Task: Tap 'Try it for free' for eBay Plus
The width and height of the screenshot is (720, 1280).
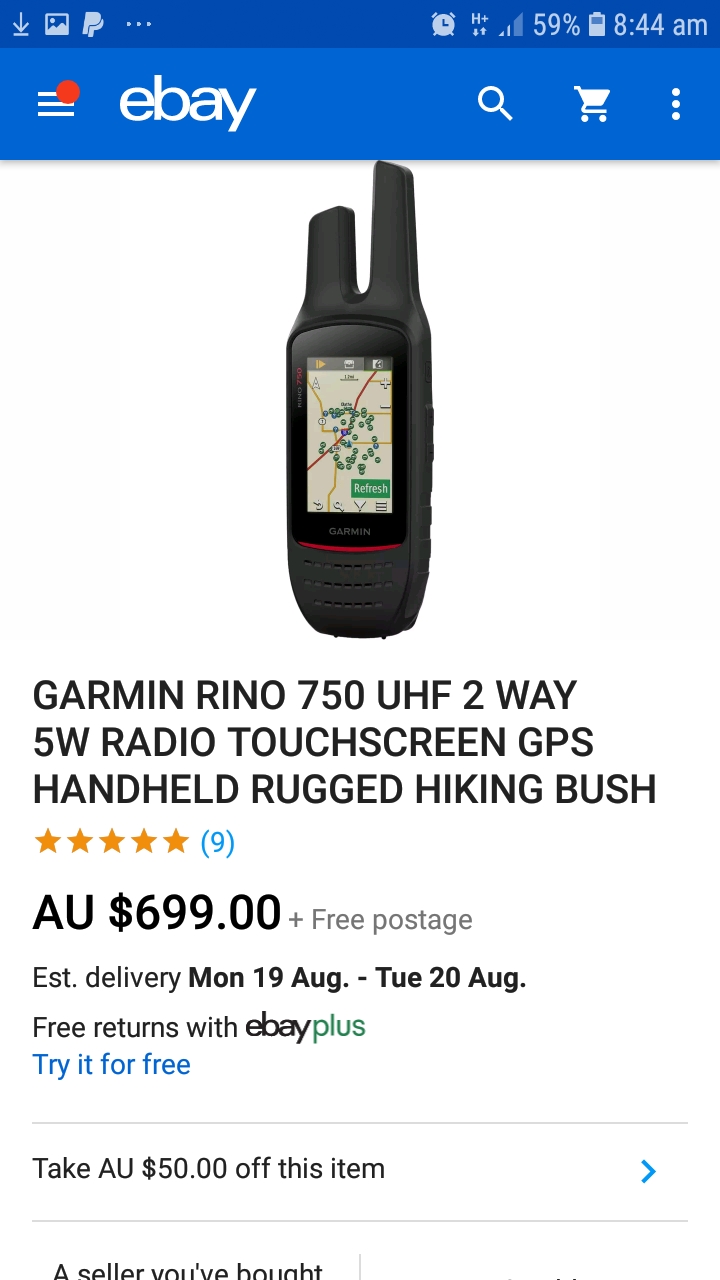Action: pyautogui.click(x=110, y=1064)
